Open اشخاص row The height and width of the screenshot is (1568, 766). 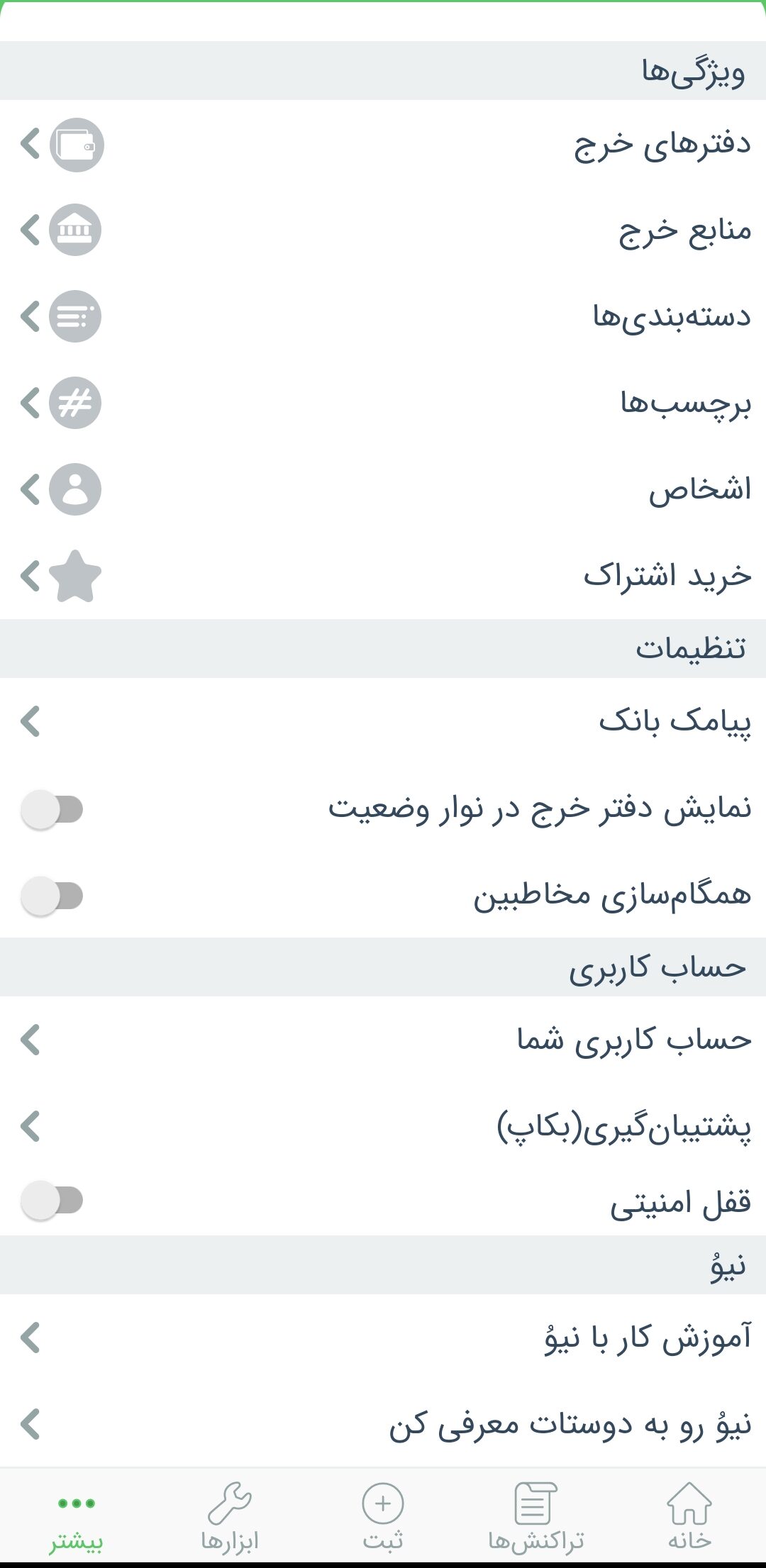383,489
